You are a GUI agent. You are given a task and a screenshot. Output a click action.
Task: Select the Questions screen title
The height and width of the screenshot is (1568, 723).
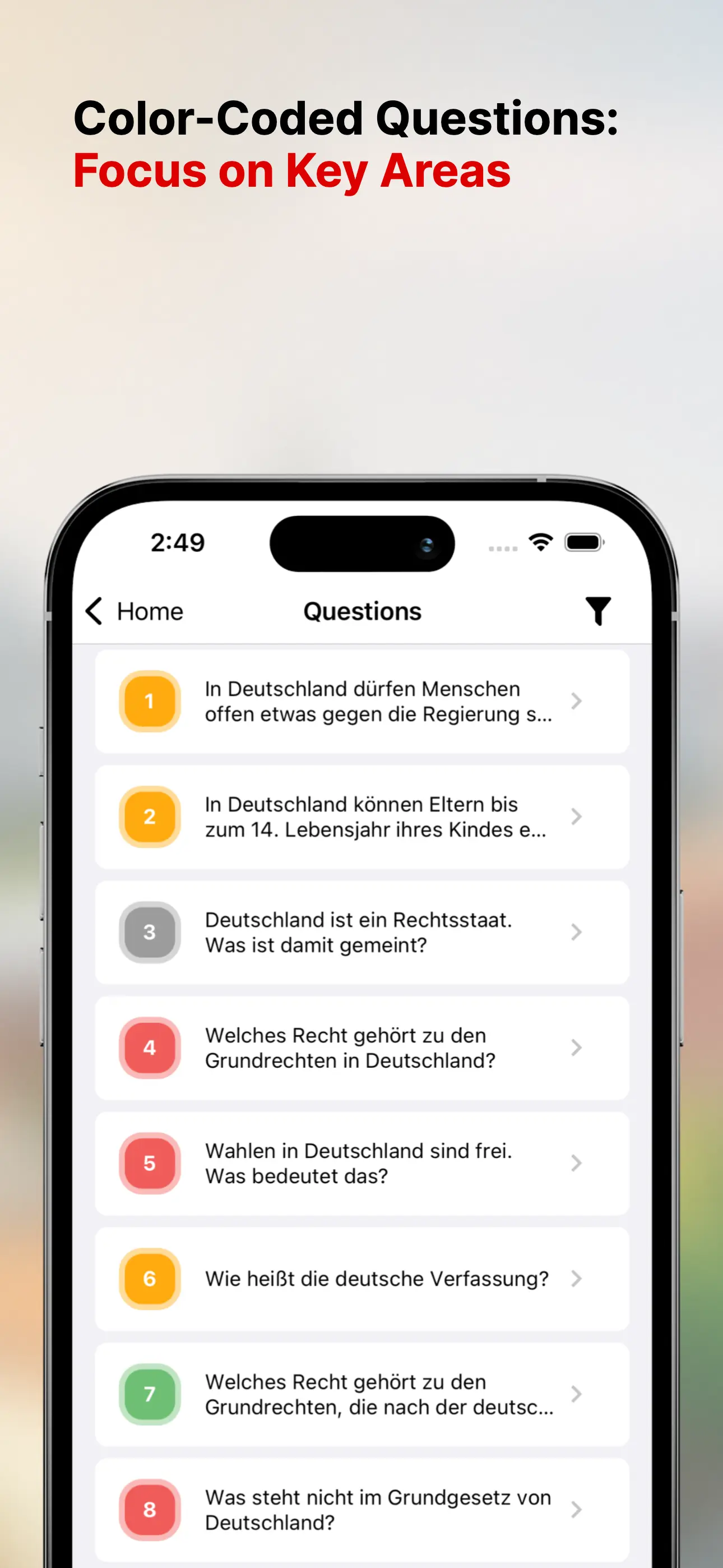[x=361, y=611]
